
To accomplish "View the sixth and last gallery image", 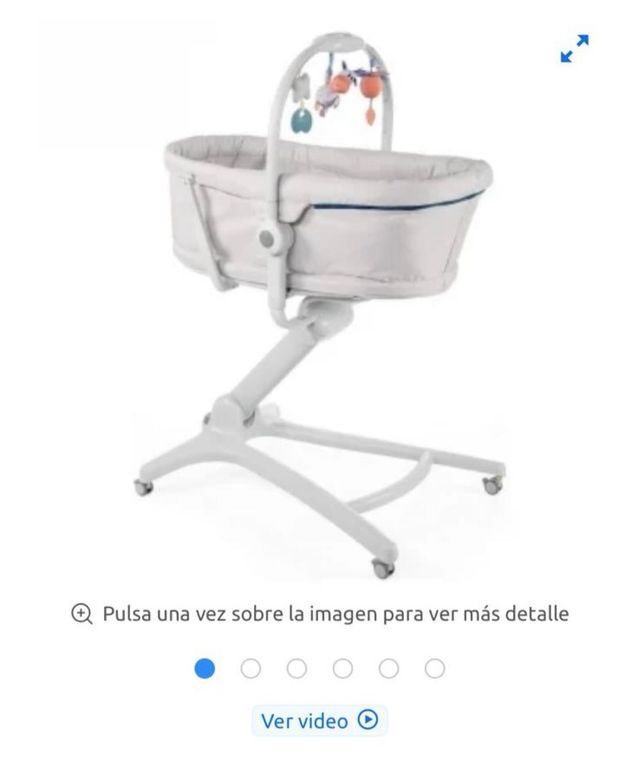I will point(435,668).
